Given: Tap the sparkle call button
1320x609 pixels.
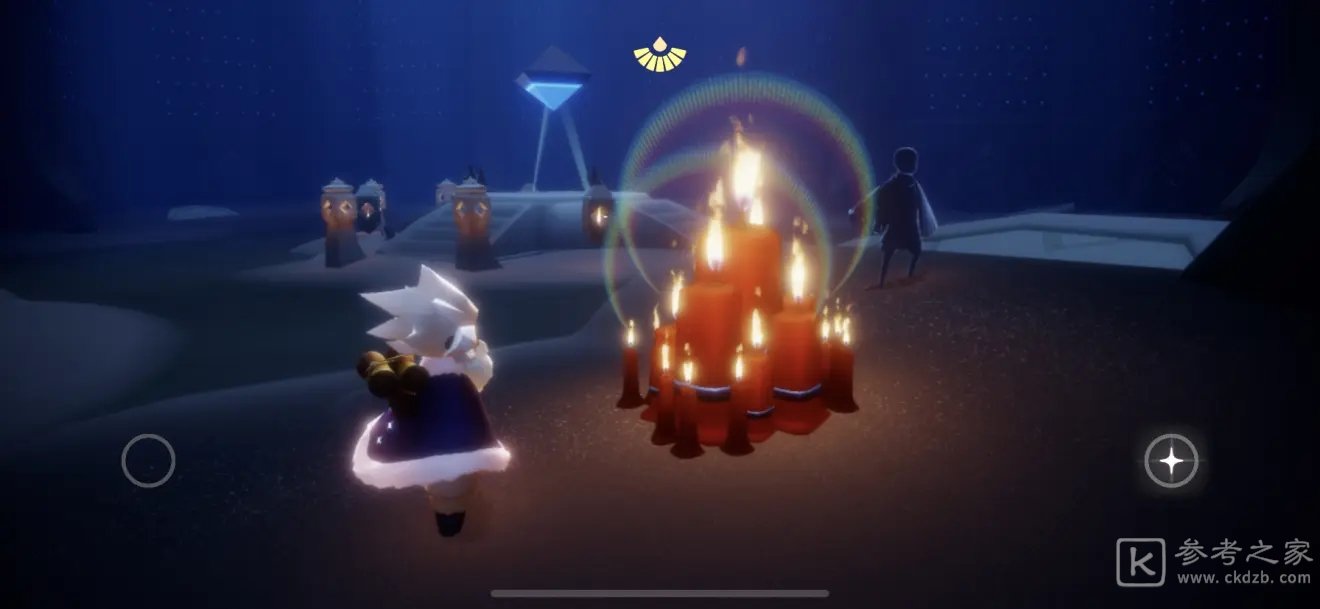Looking at the screenshot, I should point(1171,461).
